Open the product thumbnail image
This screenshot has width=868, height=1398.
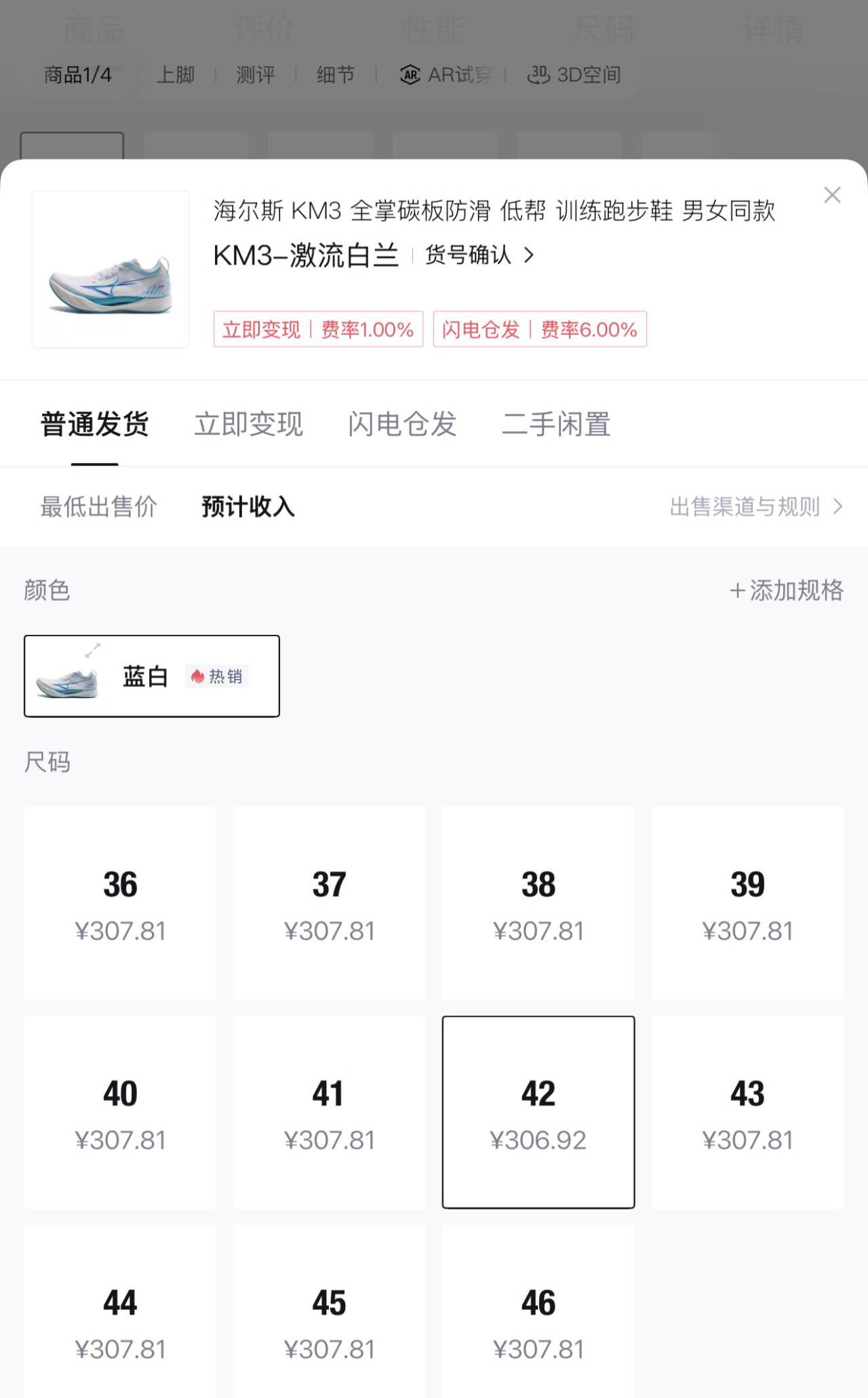[111, 269]
